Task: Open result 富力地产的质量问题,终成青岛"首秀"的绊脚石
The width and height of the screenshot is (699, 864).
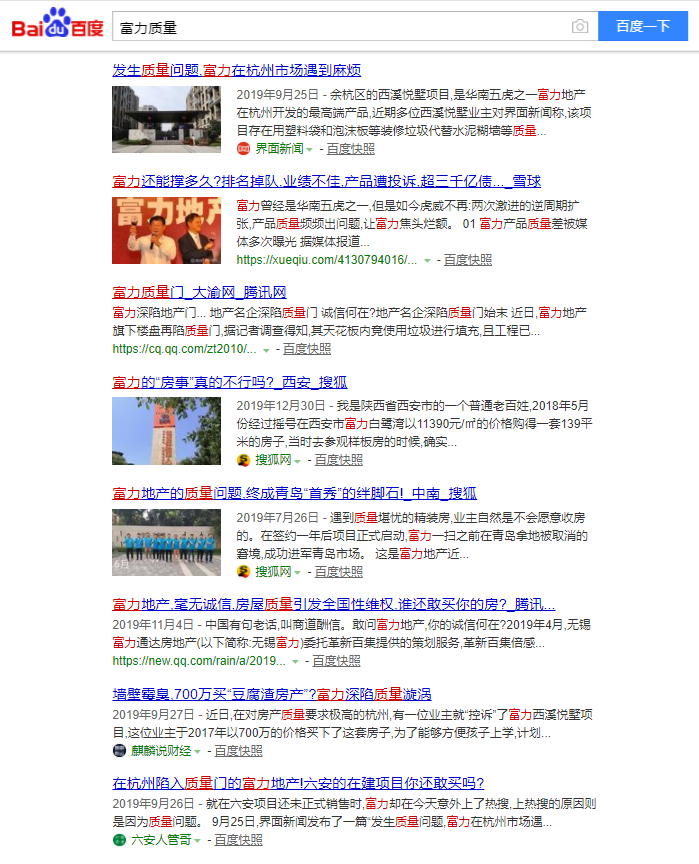Action: [294, 493]
